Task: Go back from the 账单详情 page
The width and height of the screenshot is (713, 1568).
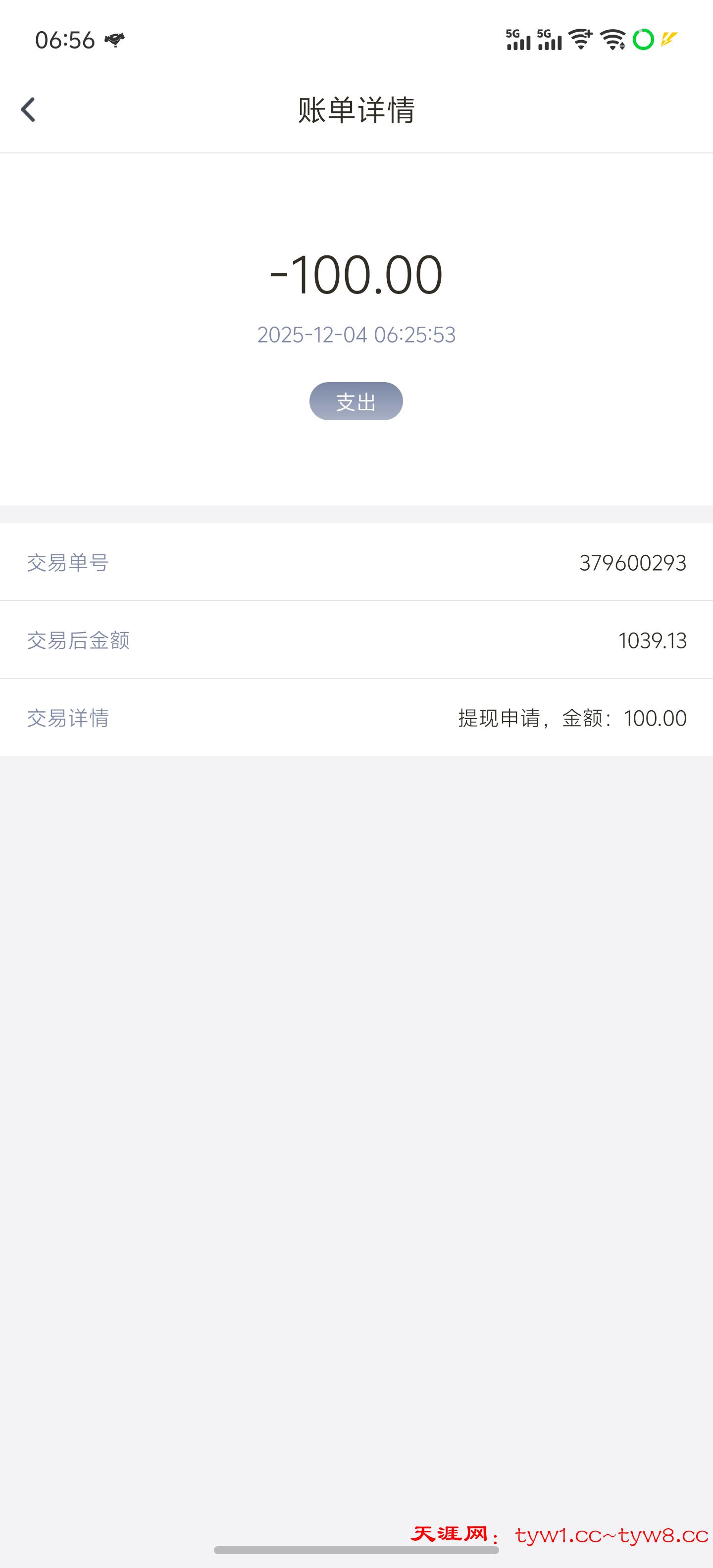Action: pos(28,110)
